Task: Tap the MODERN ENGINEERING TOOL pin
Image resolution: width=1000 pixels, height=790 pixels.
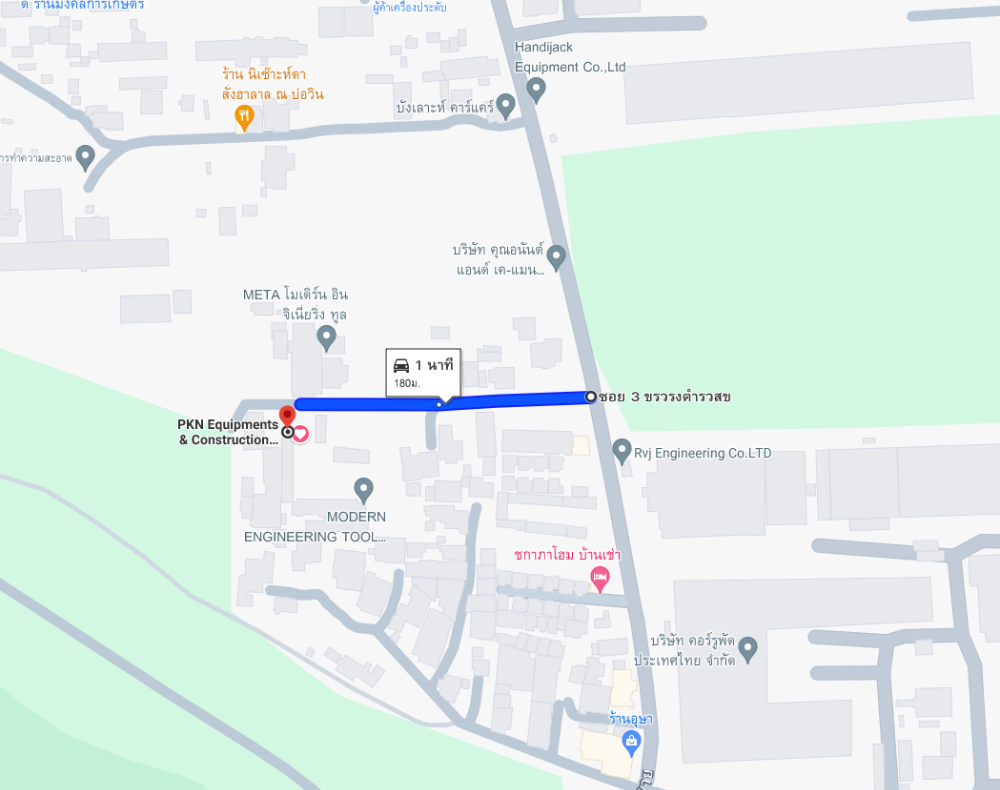Action: point(364,490)
